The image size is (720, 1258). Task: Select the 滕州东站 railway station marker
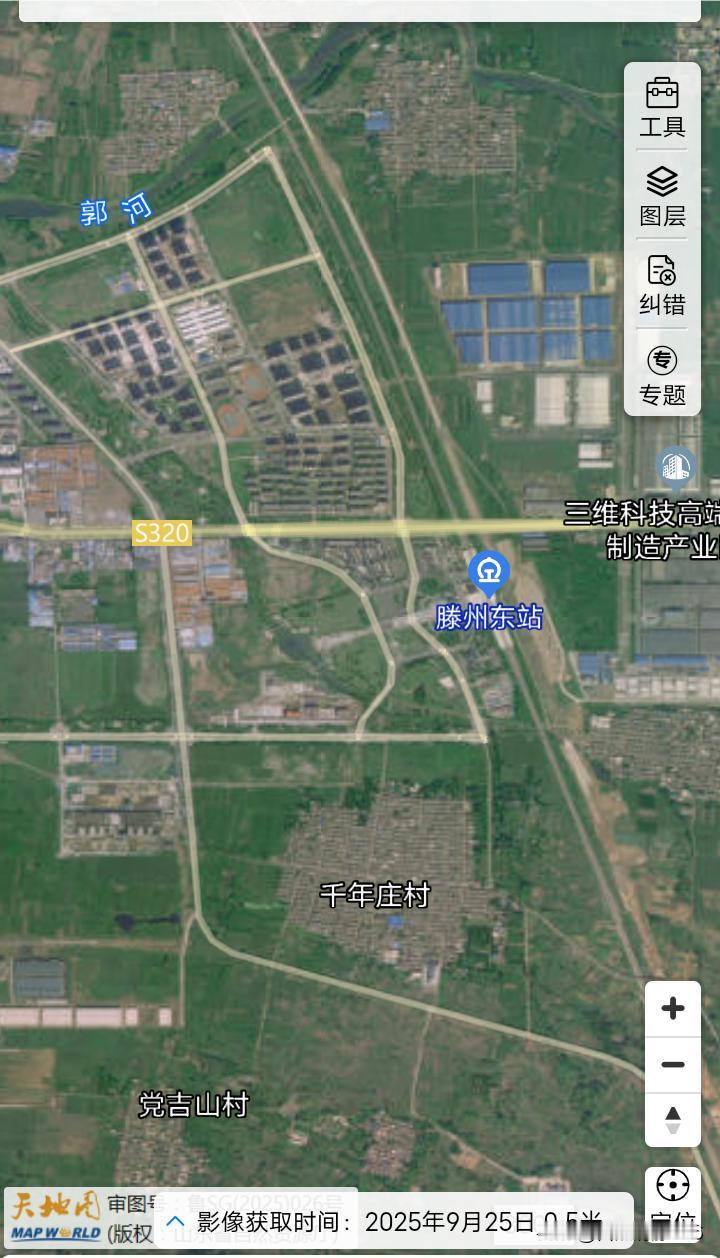(x=489, y=573)
